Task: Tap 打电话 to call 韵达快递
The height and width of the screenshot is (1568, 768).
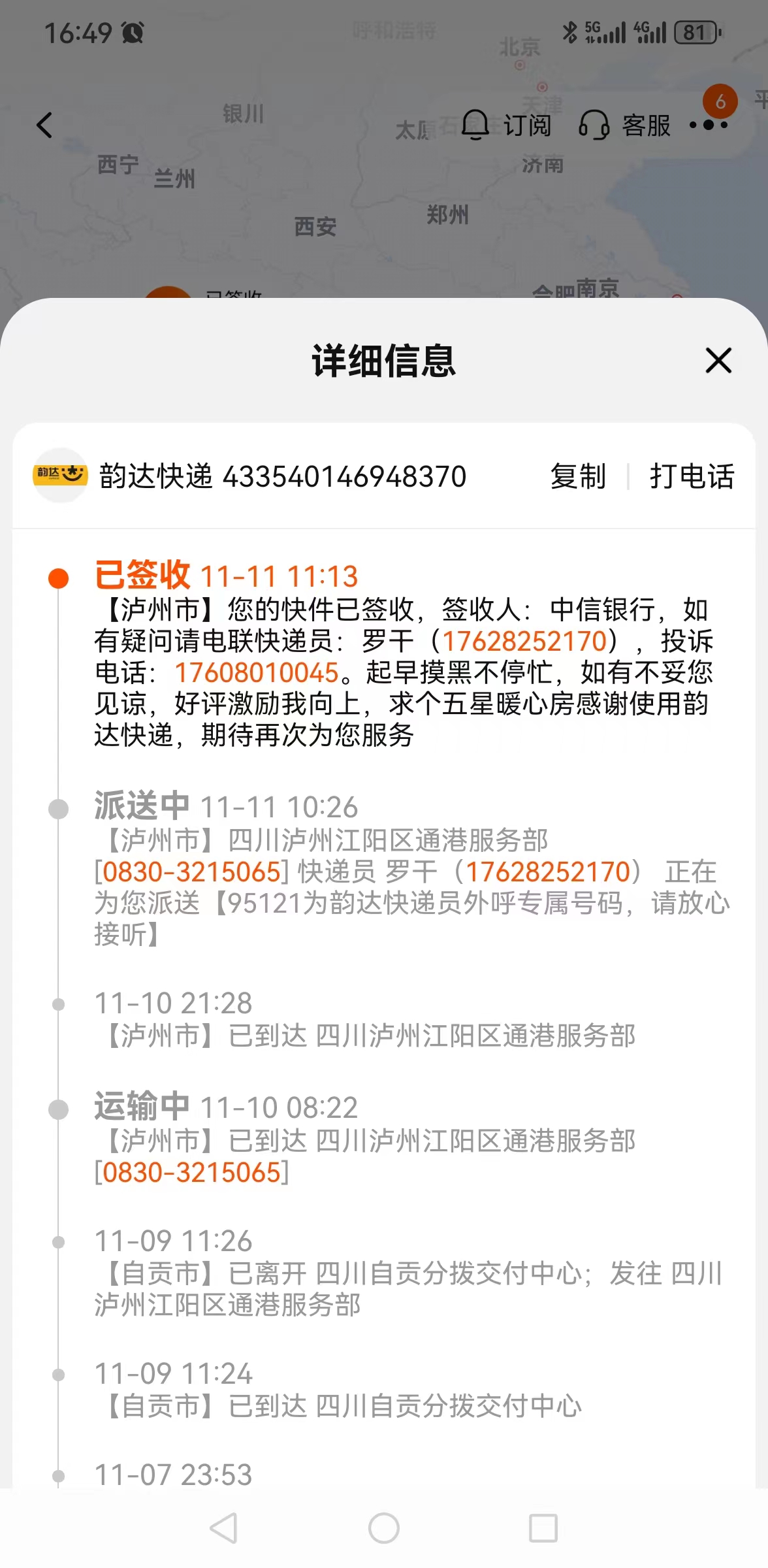Action: 692,476
